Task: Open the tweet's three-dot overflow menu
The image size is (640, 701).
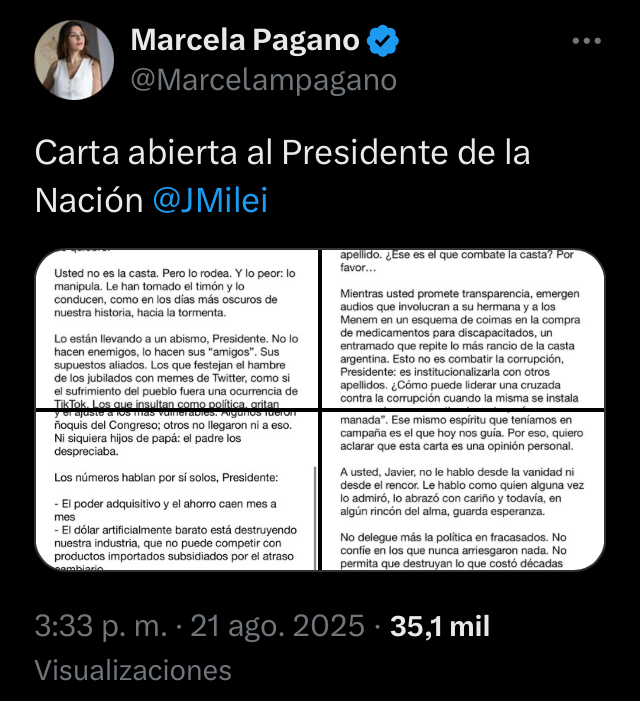Action: (x=586, y=41)
